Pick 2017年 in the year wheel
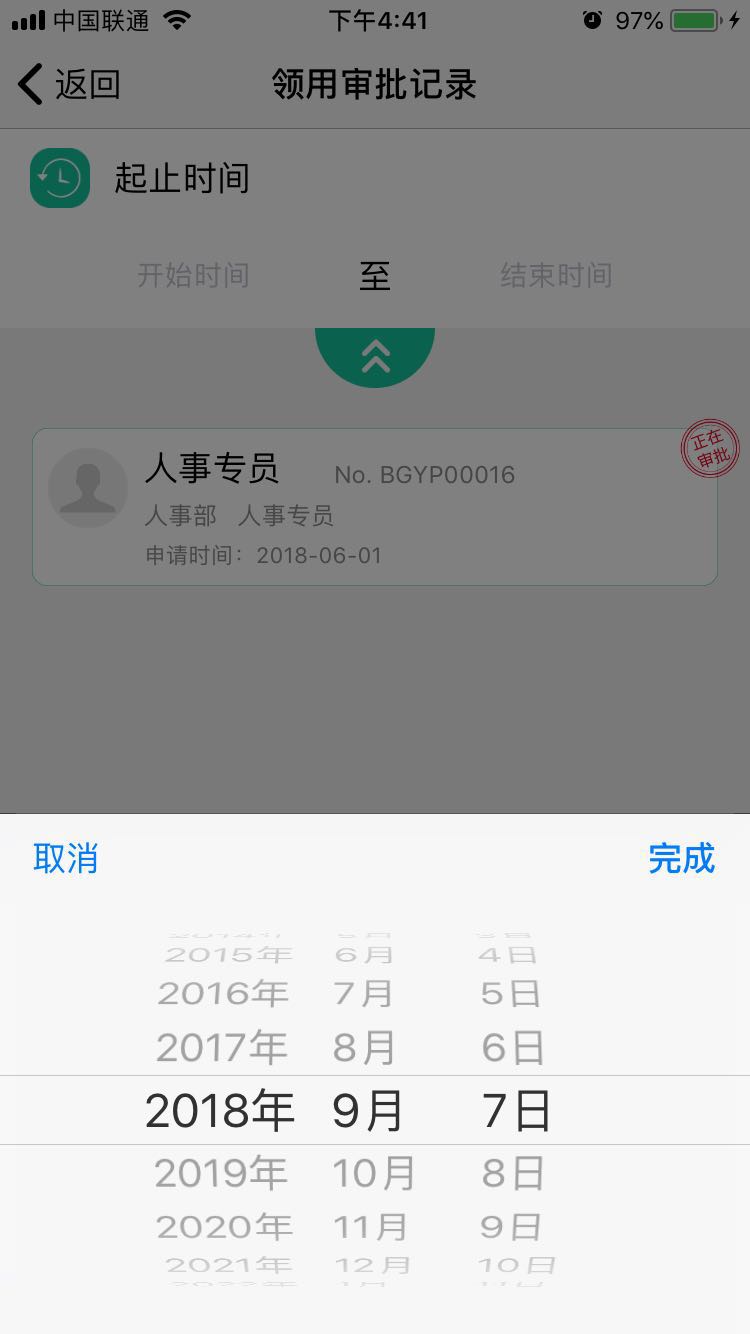750x1334 pixels. pyautogui.click(x=222, y=1048)
